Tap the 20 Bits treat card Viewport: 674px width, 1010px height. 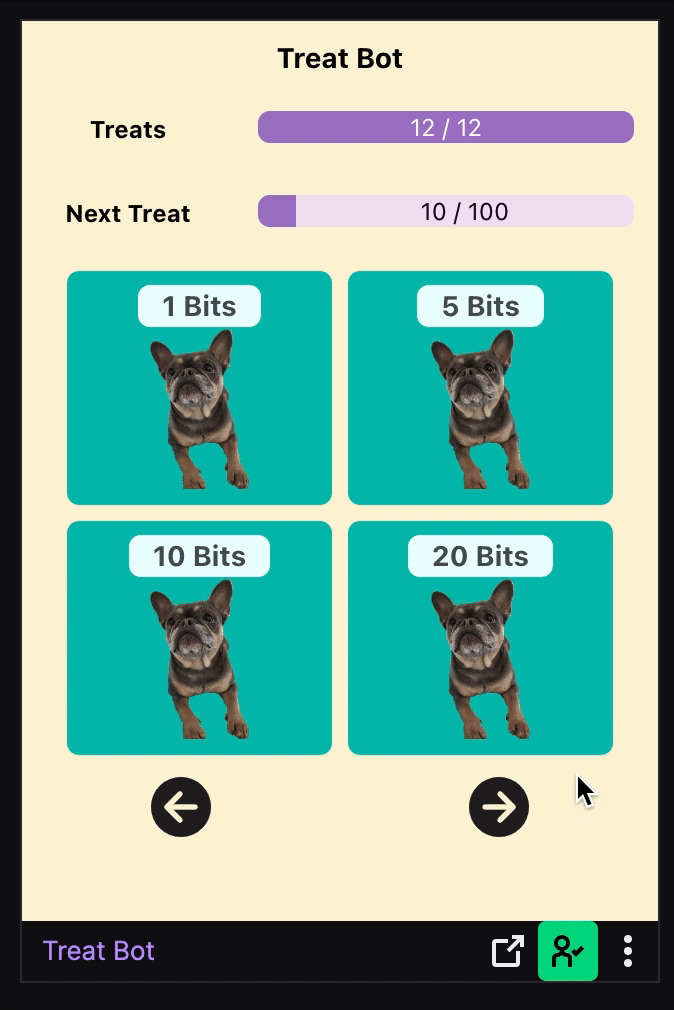480,638
